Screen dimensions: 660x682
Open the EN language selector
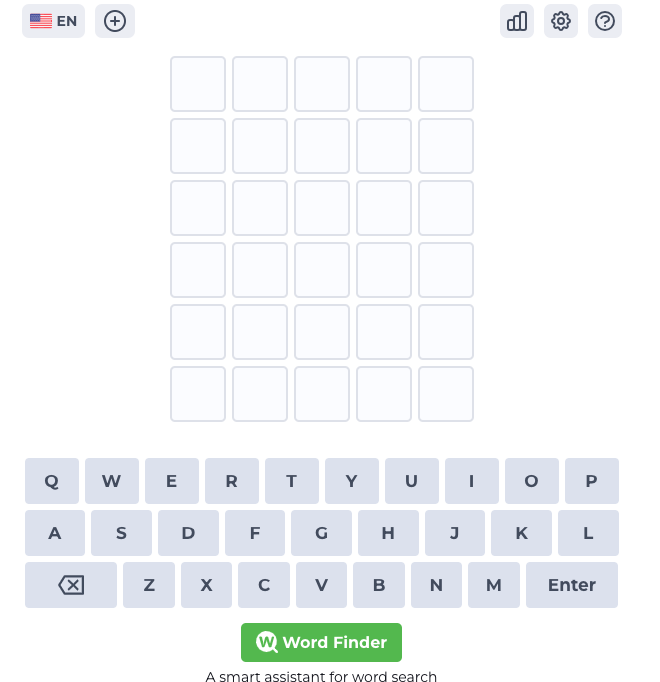[x=53, y=21]
